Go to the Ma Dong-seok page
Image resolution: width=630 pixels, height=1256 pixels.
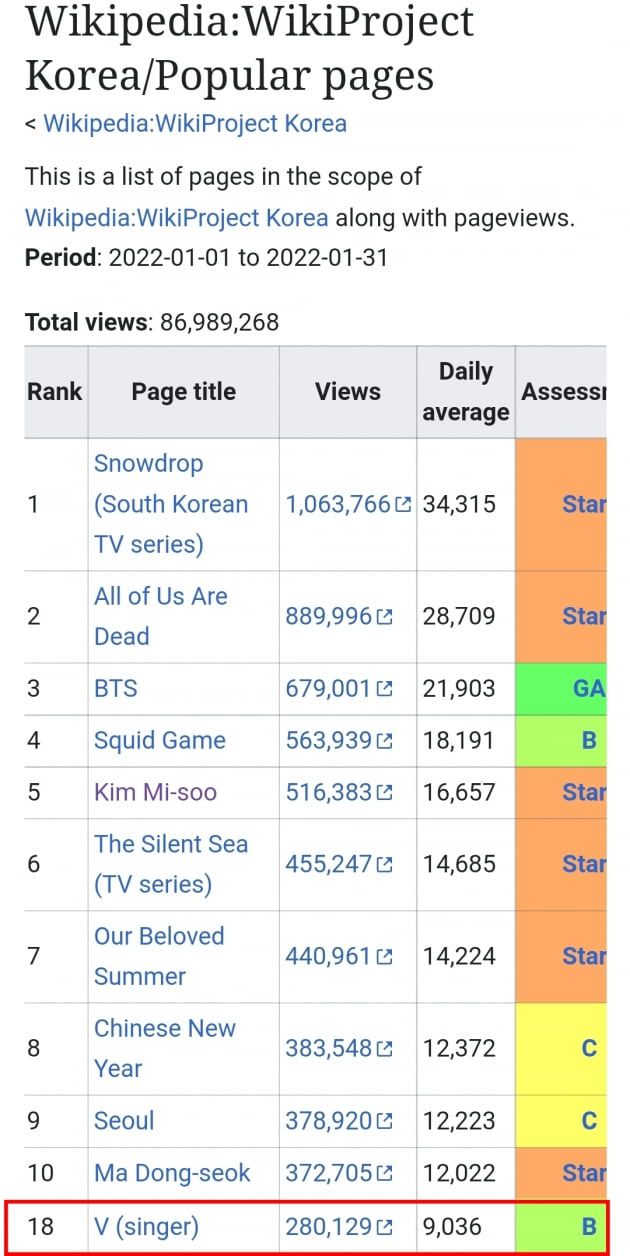[x=172, y=1172]
